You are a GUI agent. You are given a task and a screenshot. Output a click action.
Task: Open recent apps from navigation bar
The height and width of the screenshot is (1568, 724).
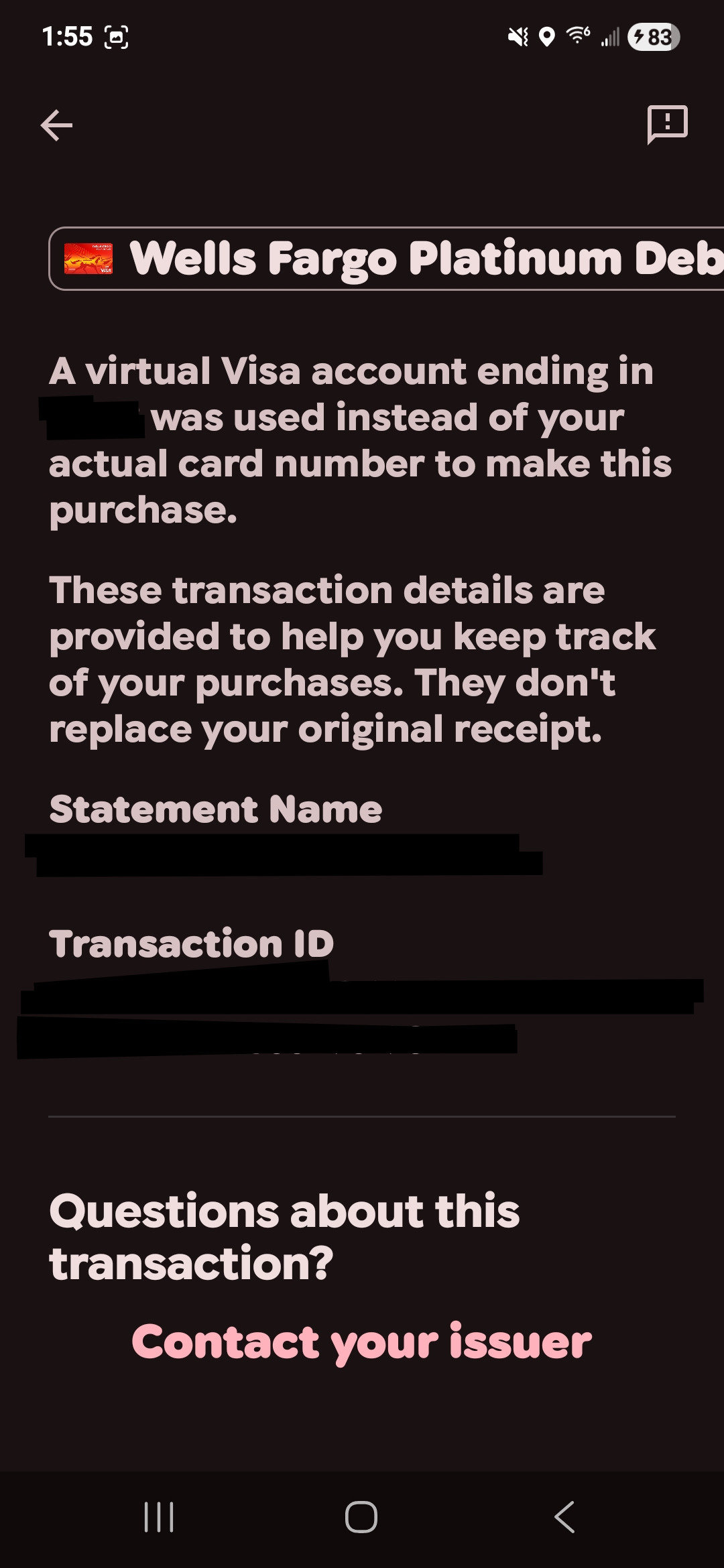160,1516
